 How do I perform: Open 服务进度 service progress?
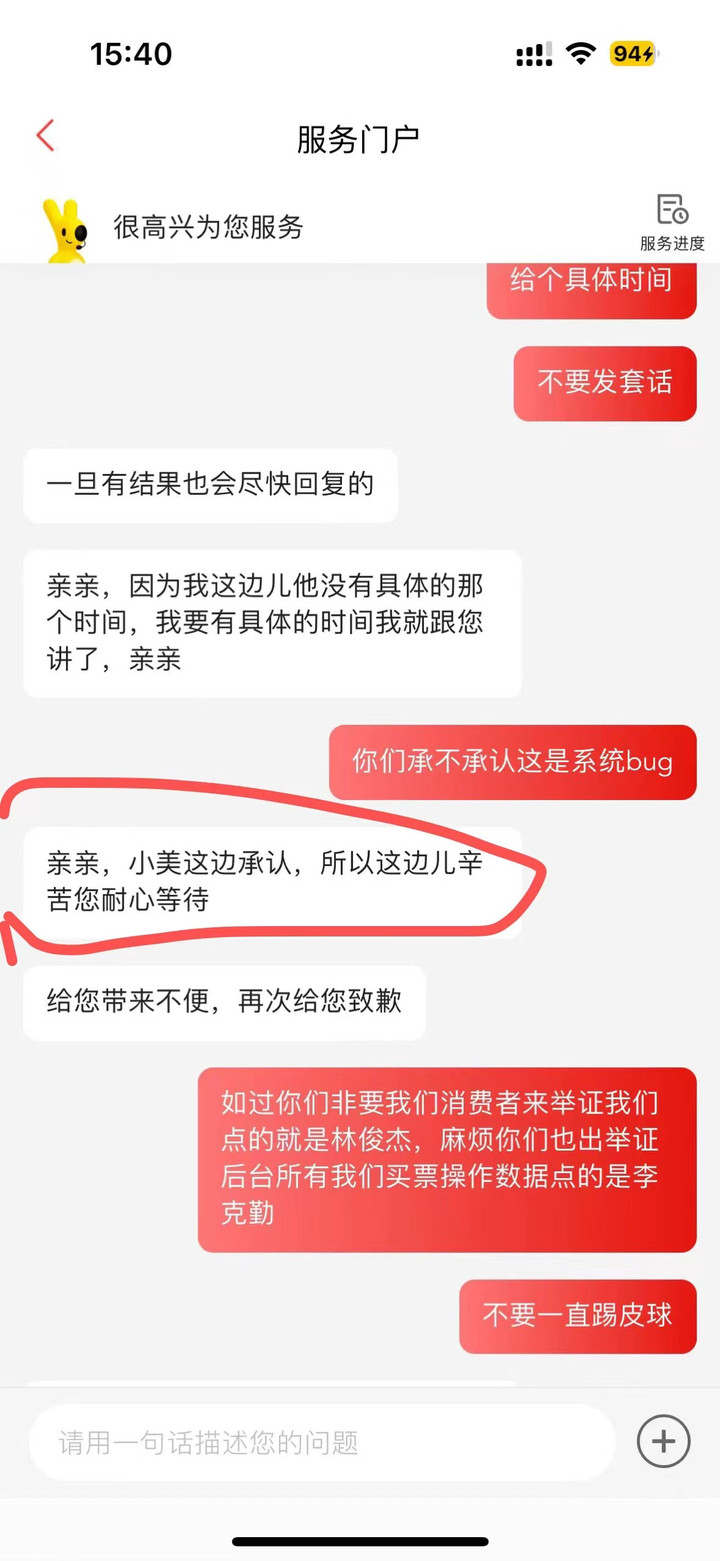(672, 222)
